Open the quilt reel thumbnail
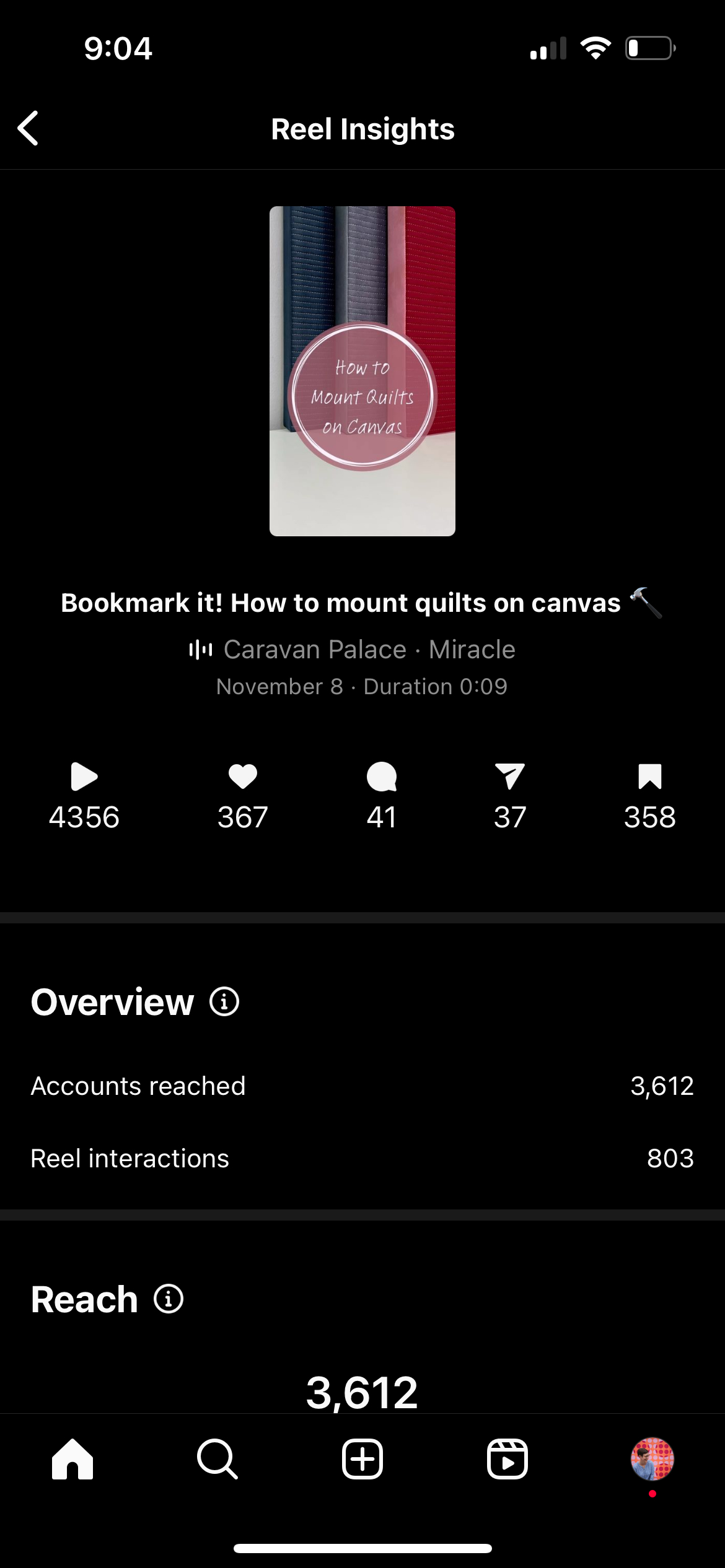Viewport: 725px width, 1568px height. (x=362, y=371)
